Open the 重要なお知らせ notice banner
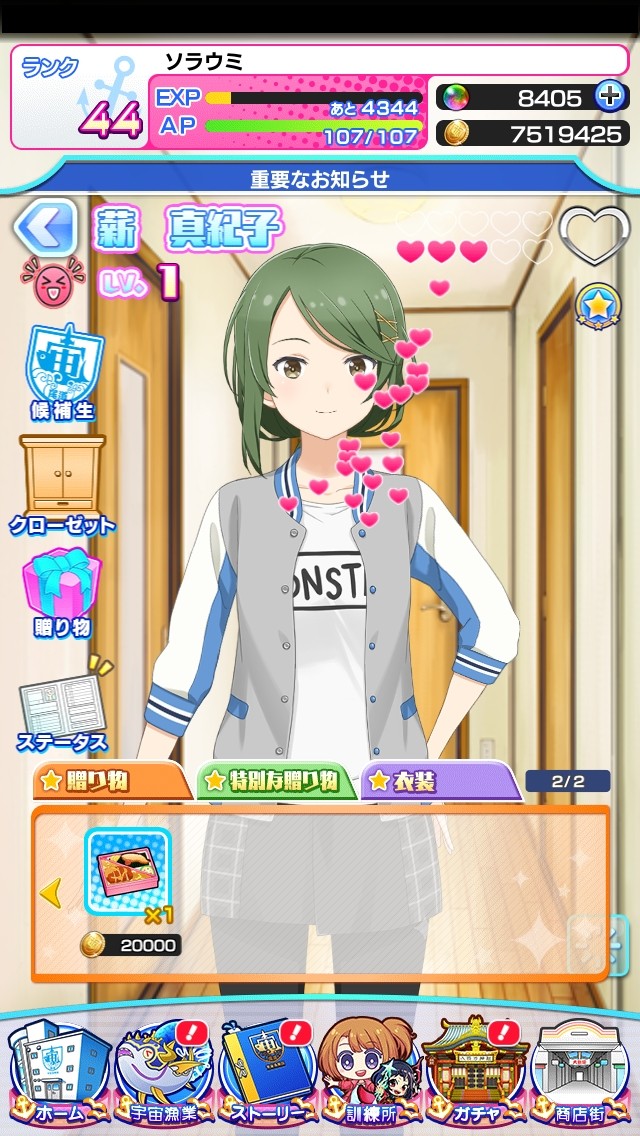This screenshot has height=1136, width=640. 320,179
